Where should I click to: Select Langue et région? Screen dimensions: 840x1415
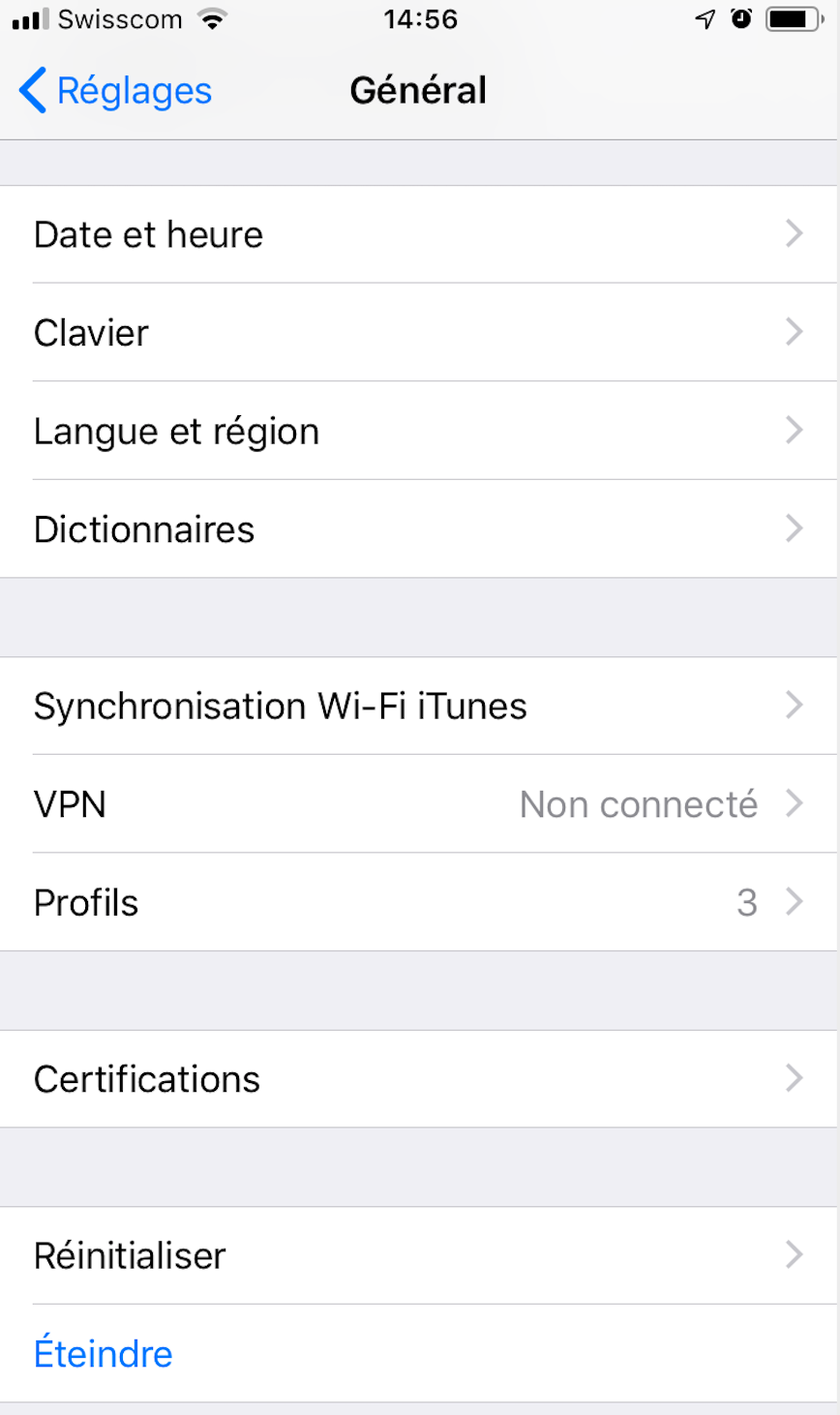click(x=419, y=431)
